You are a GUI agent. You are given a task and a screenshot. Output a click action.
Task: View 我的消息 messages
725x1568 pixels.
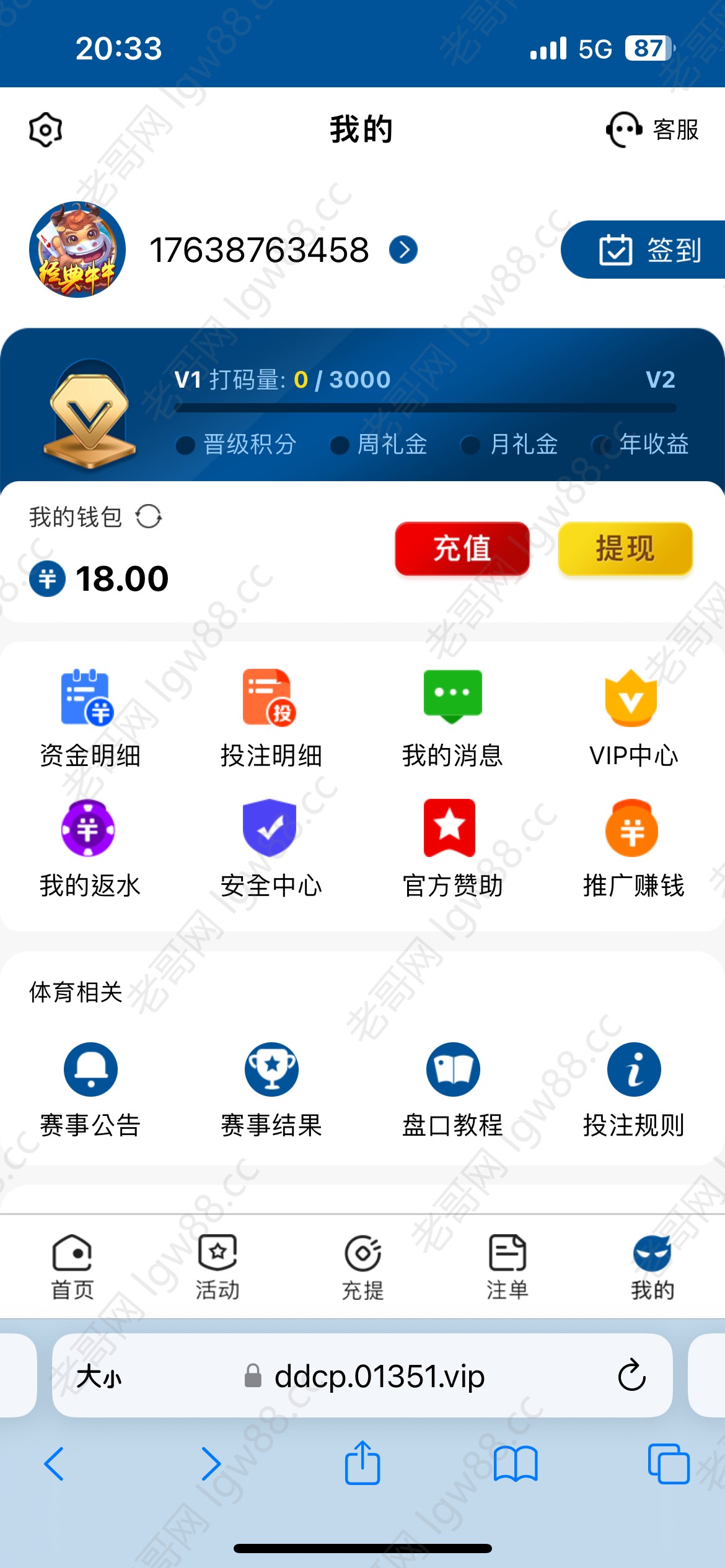pyautogui.click(x=452, y=718)
